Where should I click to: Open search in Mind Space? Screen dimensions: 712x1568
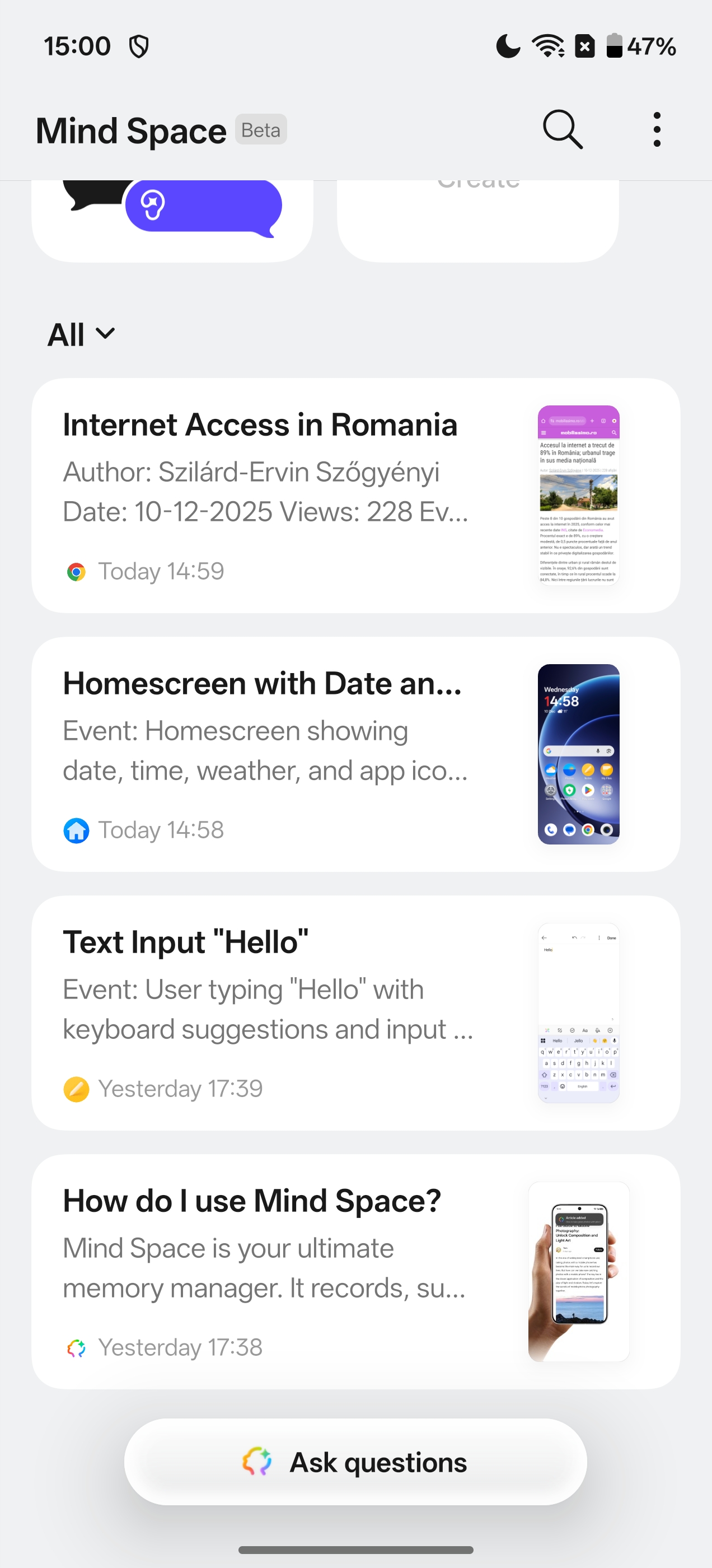coord(563,130)
